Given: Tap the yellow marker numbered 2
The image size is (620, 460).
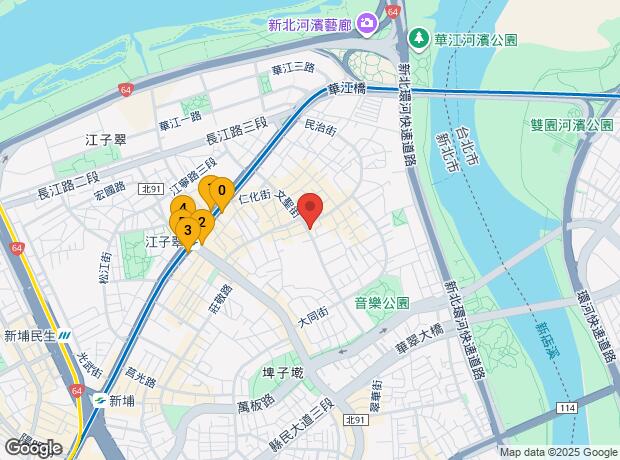Looking at the screenshot, I should point(202,223).
